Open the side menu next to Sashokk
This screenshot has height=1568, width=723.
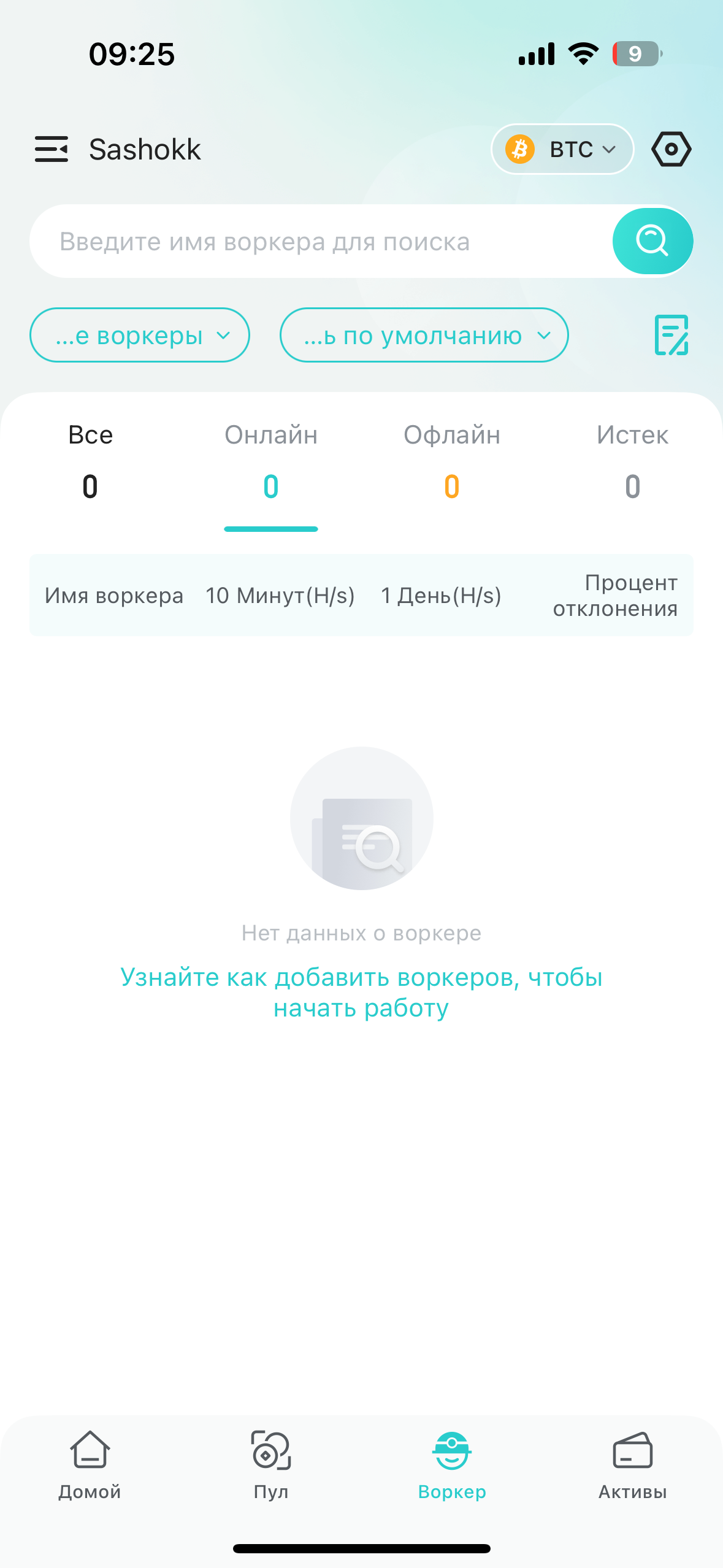[x=52, y=149]
